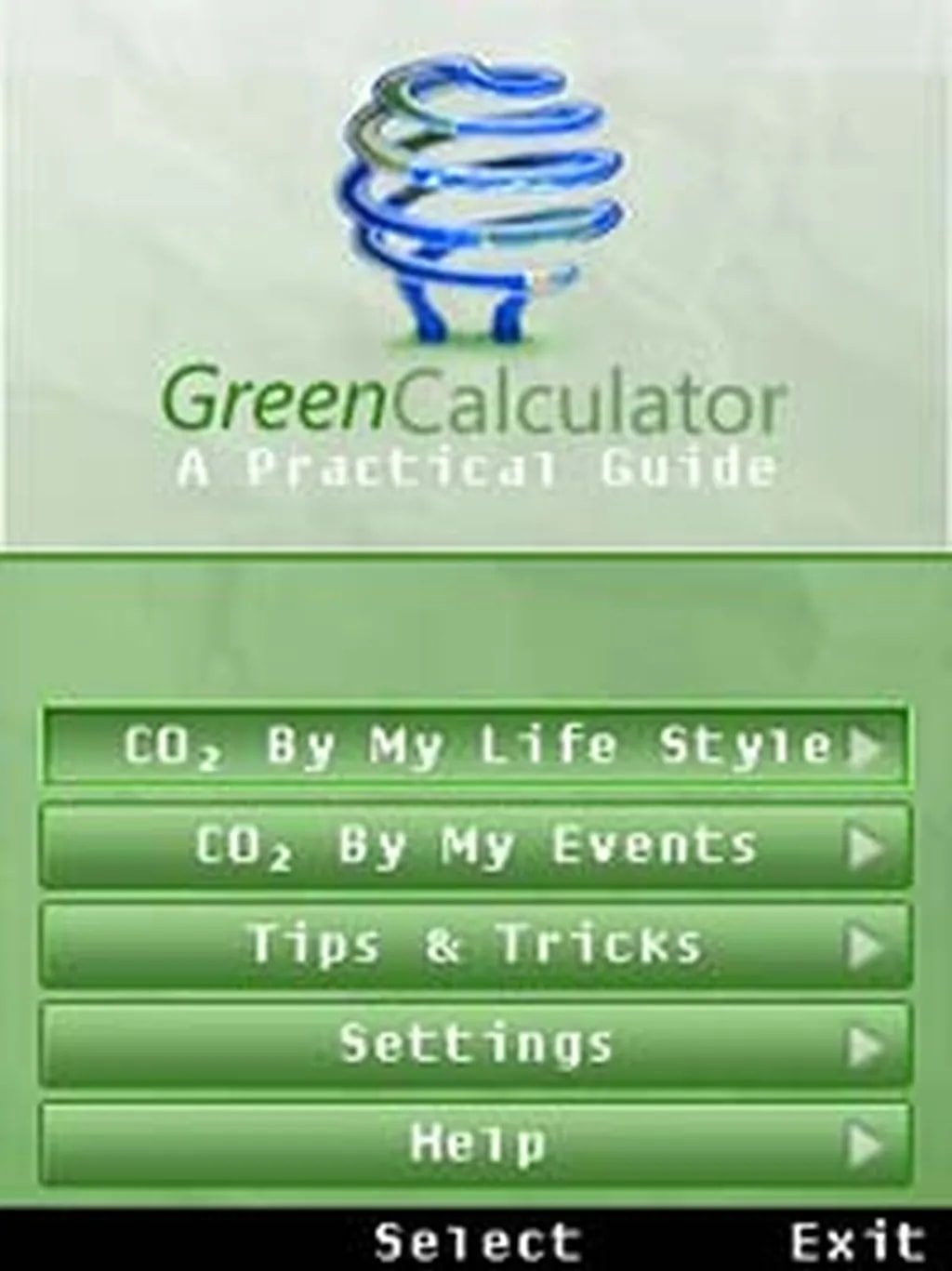952x1271 pixels.
Task: Open CO₂ By My Life Style
Action: pyautogui.click(x=475, y=747)
